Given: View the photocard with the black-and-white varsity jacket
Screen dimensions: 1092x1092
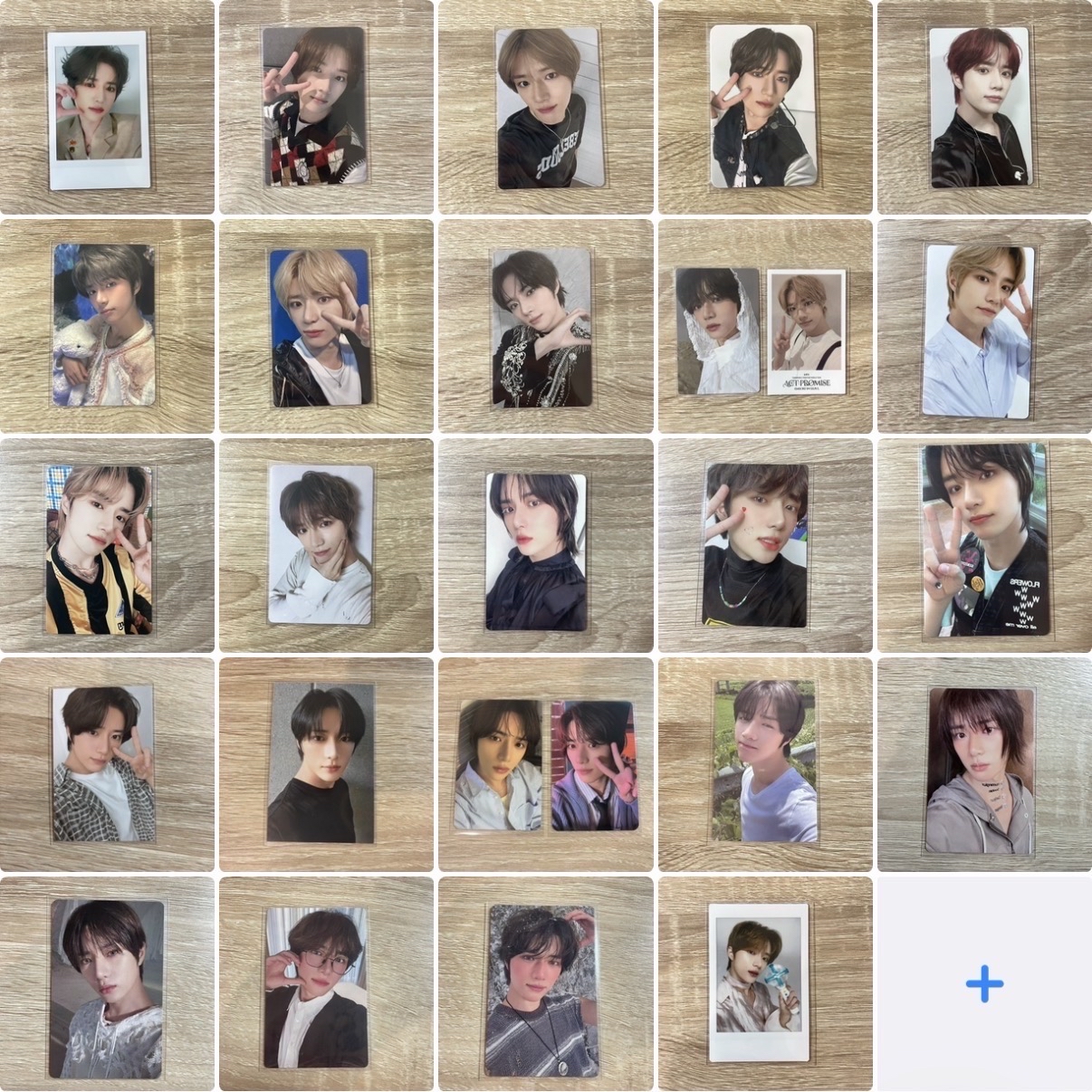Looking at the screenshot, I should coord(764,107).
